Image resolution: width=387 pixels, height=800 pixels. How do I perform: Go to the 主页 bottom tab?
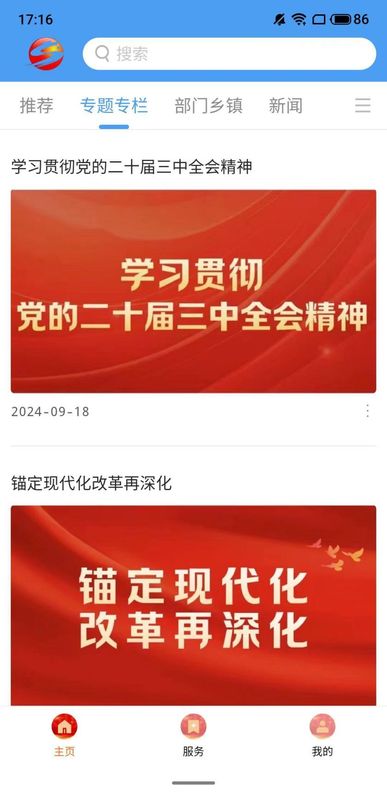[x=64, y=735]
